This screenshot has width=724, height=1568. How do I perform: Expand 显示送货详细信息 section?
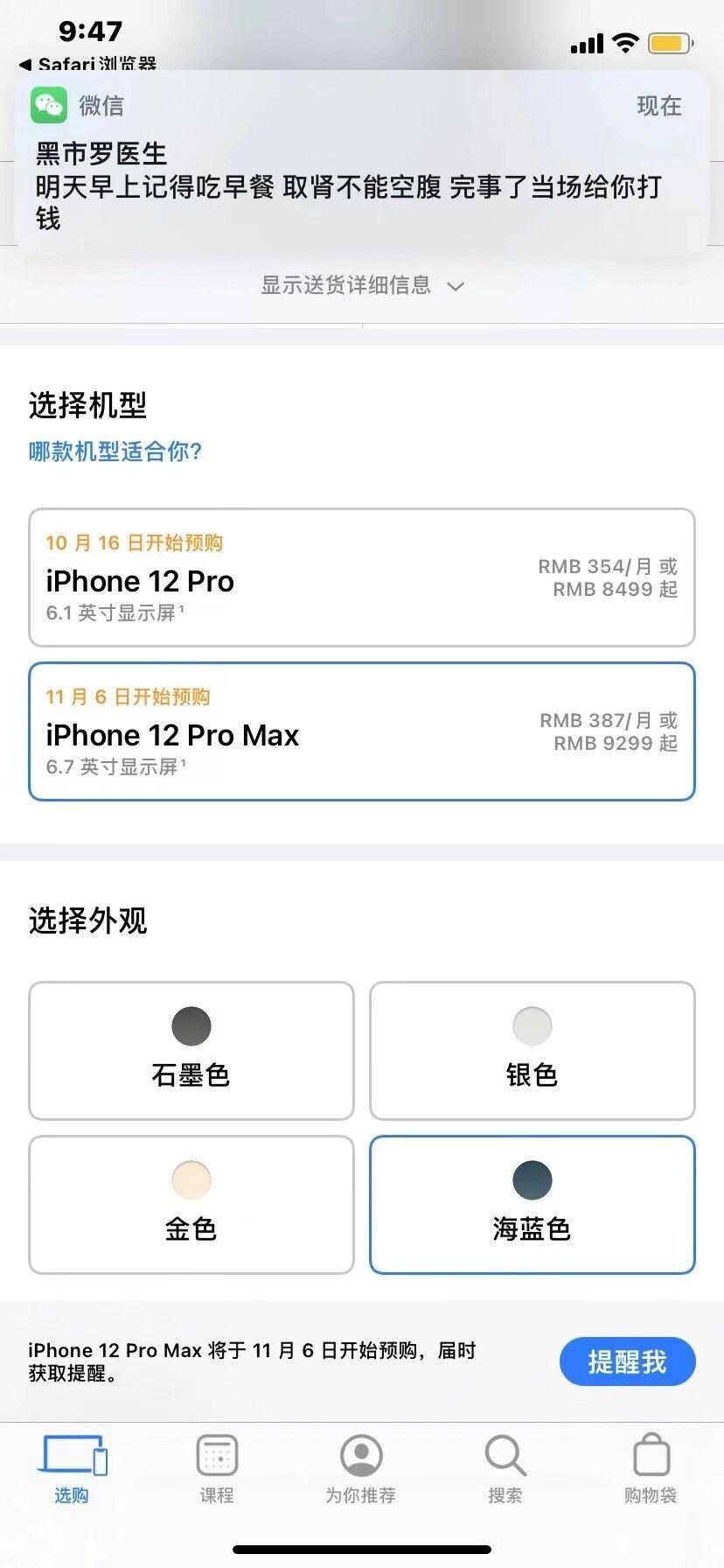[x=361, y=285]
